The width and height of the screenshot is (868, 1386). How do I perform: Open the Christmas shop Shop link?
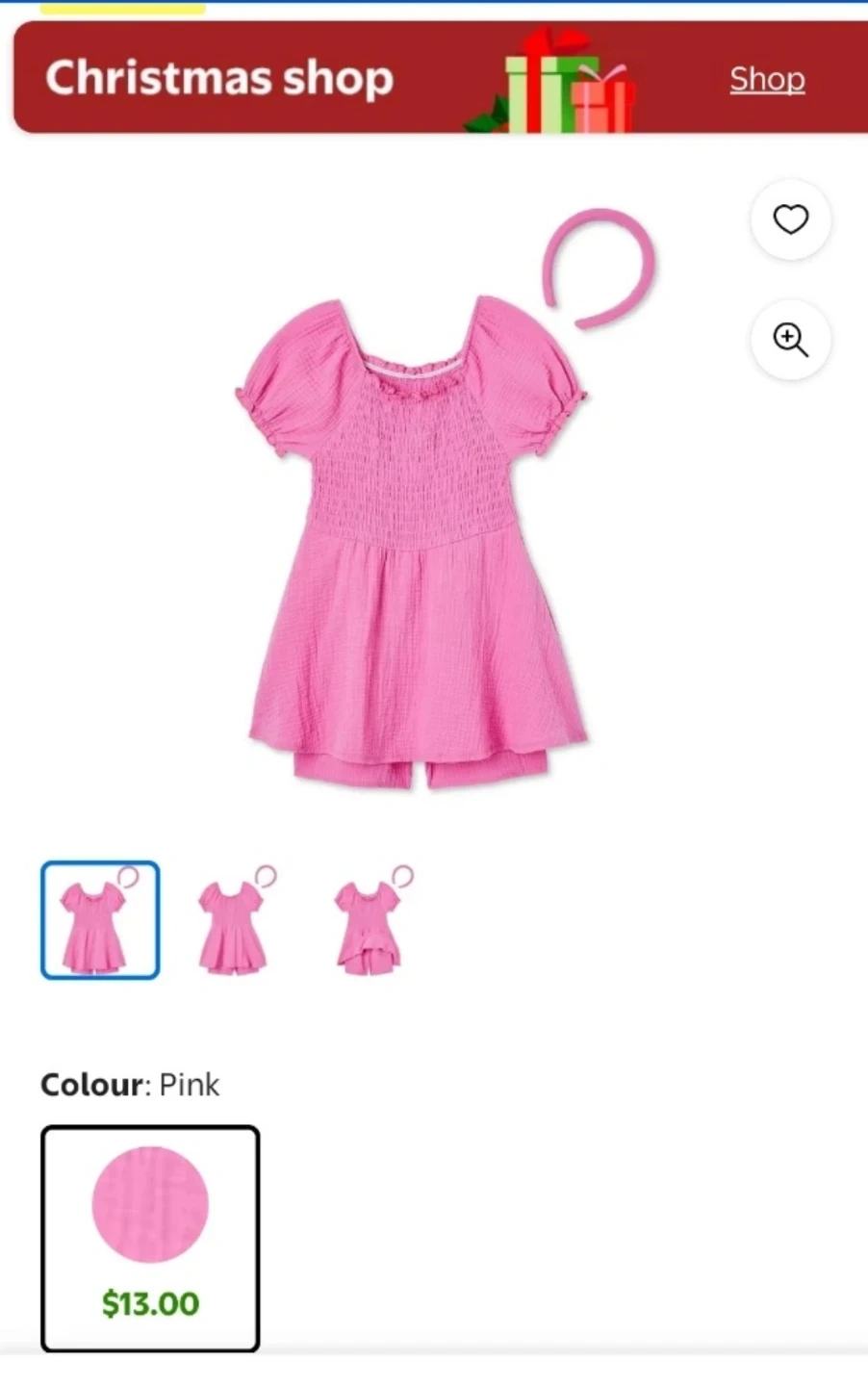[x=767, y=79]
